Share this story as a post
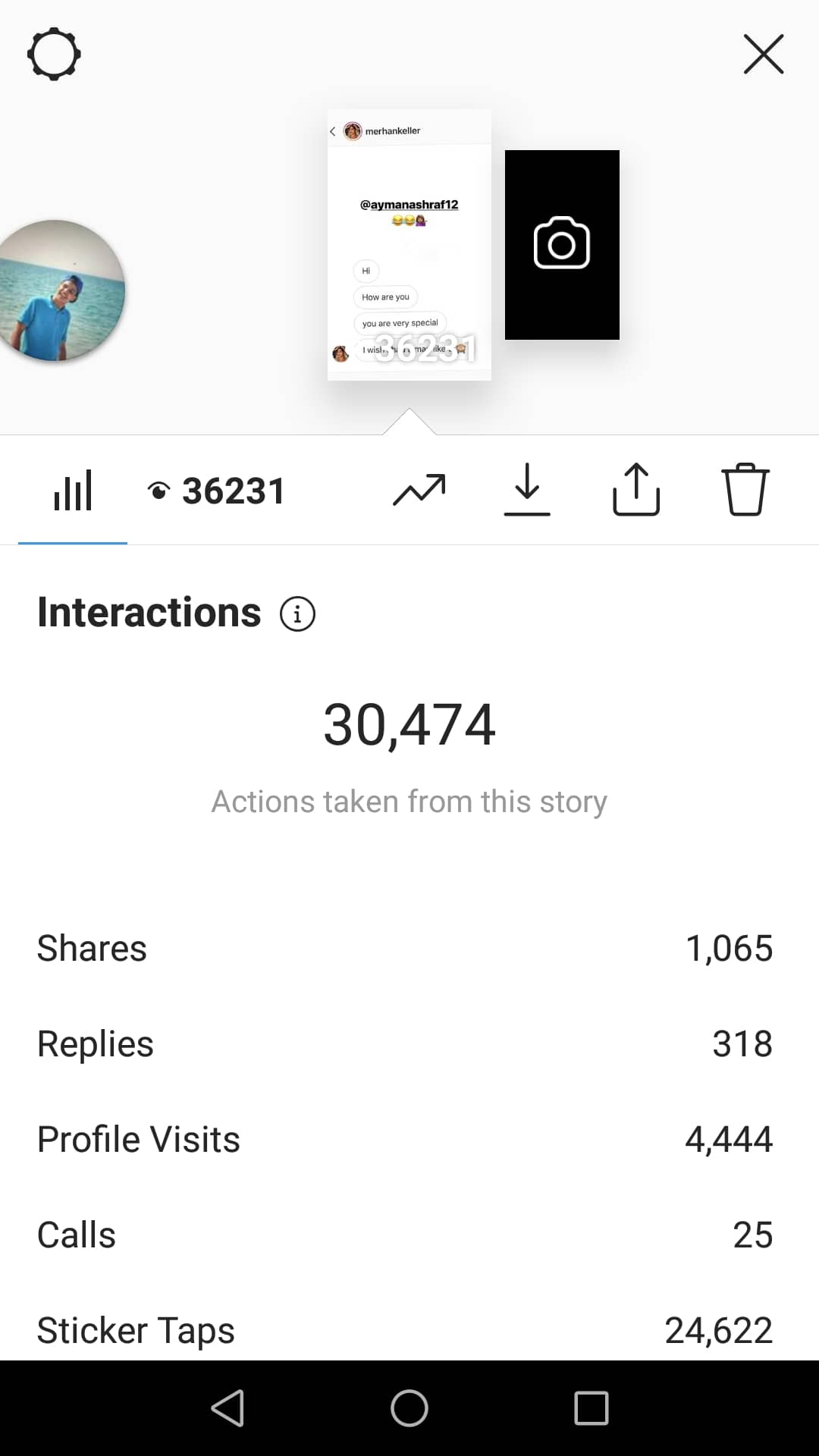 (635, 489)
